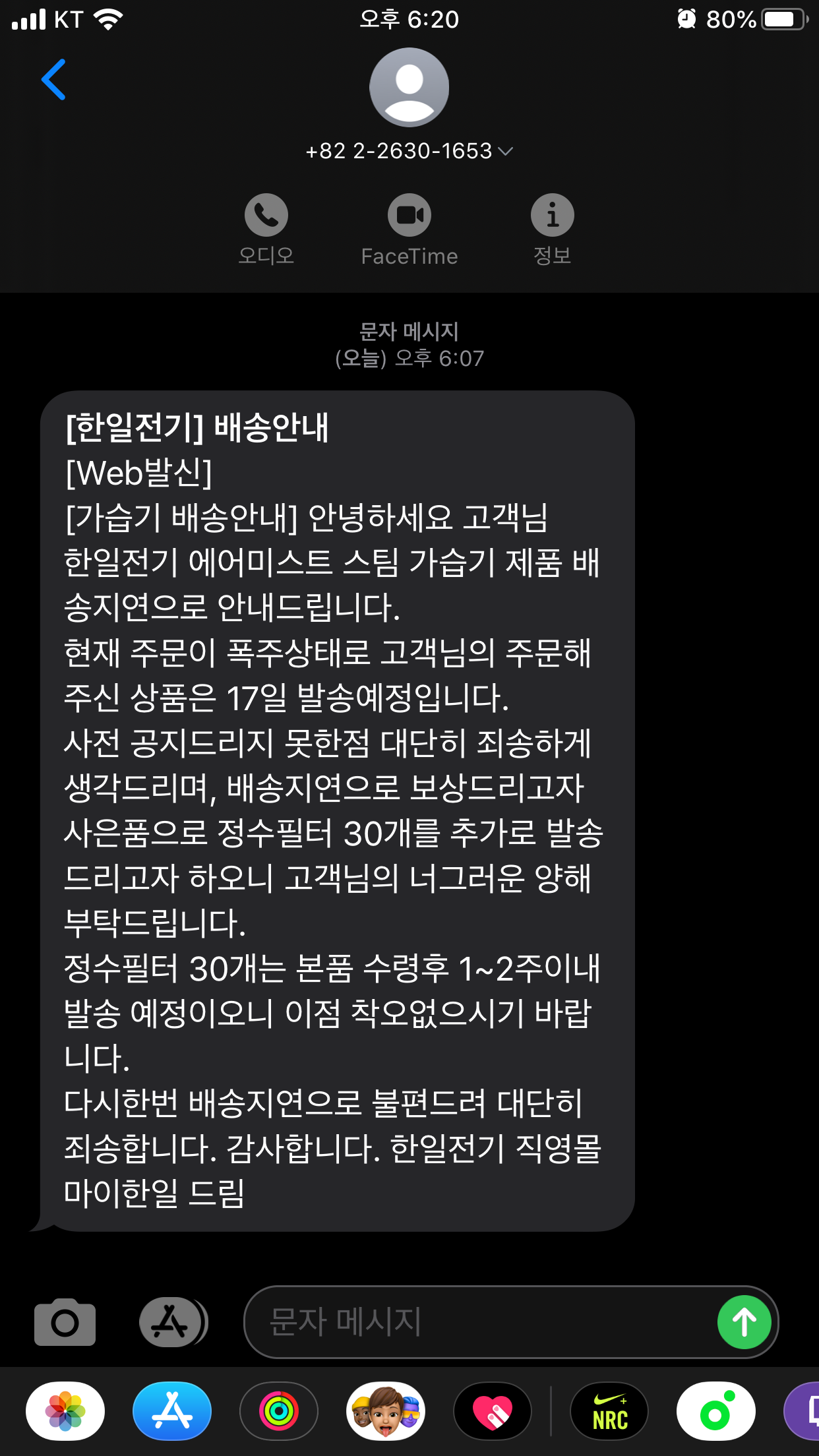
Task: Open the NRC app in strip
Action: (609, 1411)
